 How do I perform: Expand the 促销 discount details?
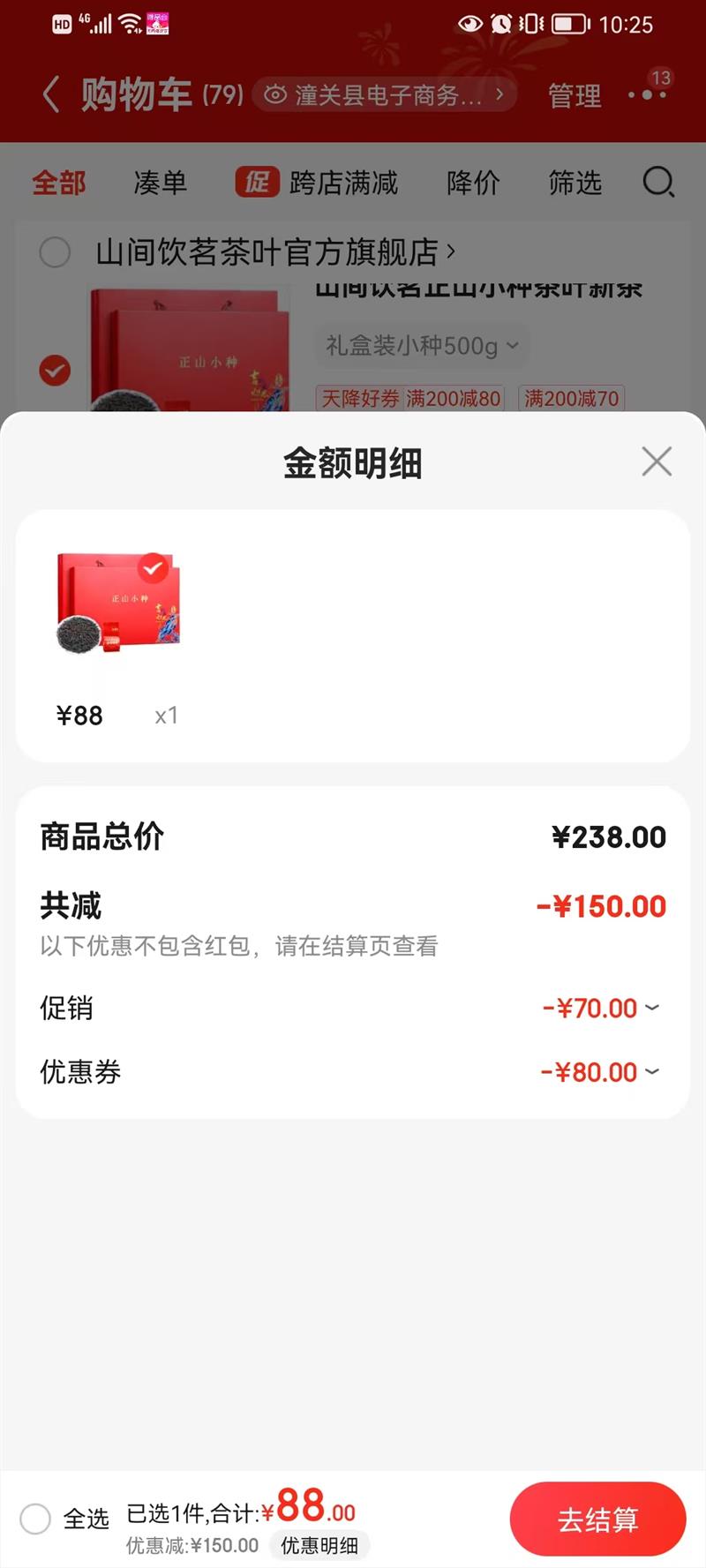click(601, 1008)
